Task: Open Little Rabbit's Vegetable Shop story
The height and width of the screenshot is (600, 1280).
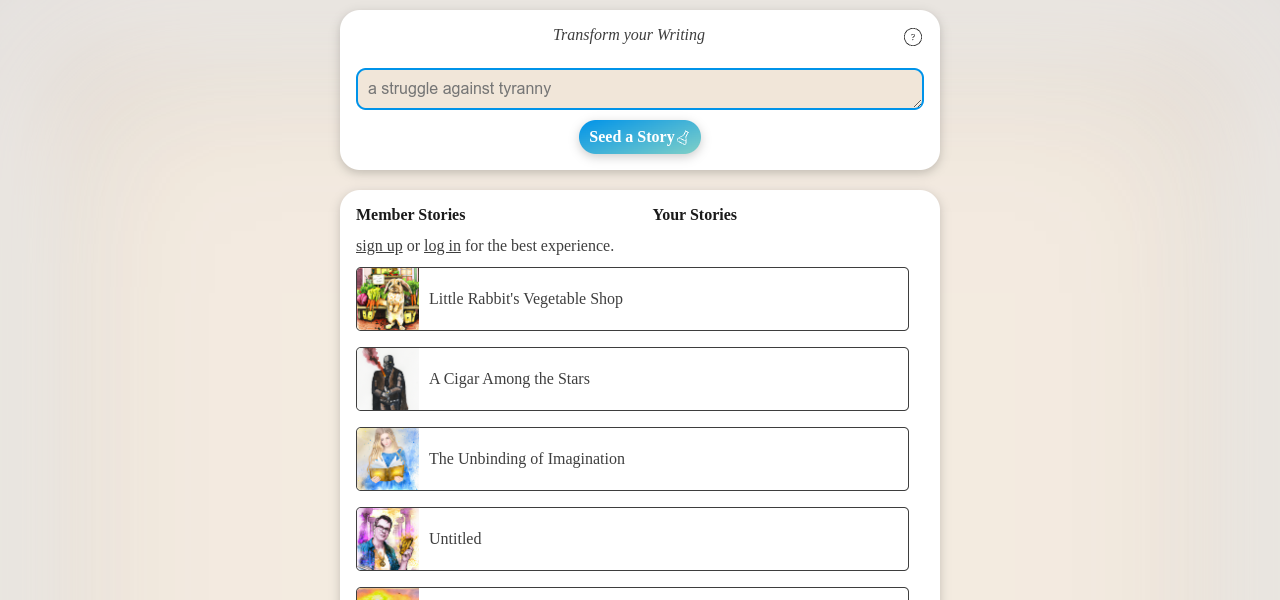Action: (x=632, y=299)
